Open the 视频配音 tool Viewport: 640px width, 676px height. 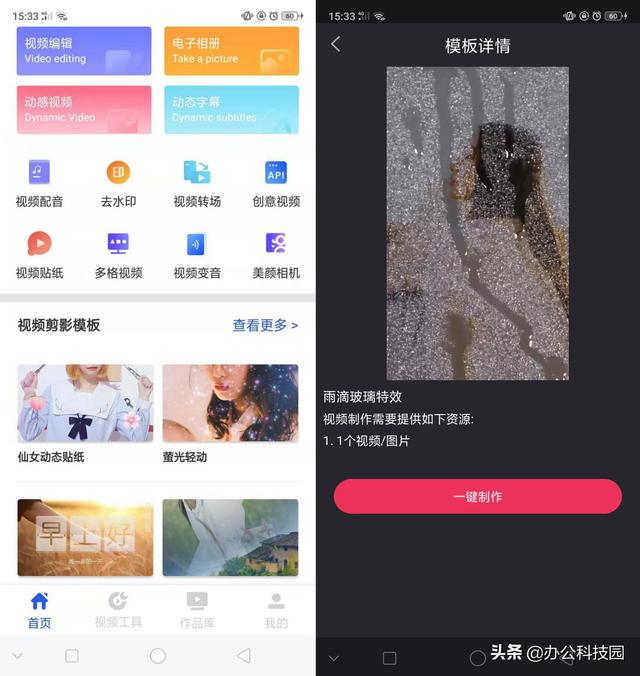(x=39, y=183)
